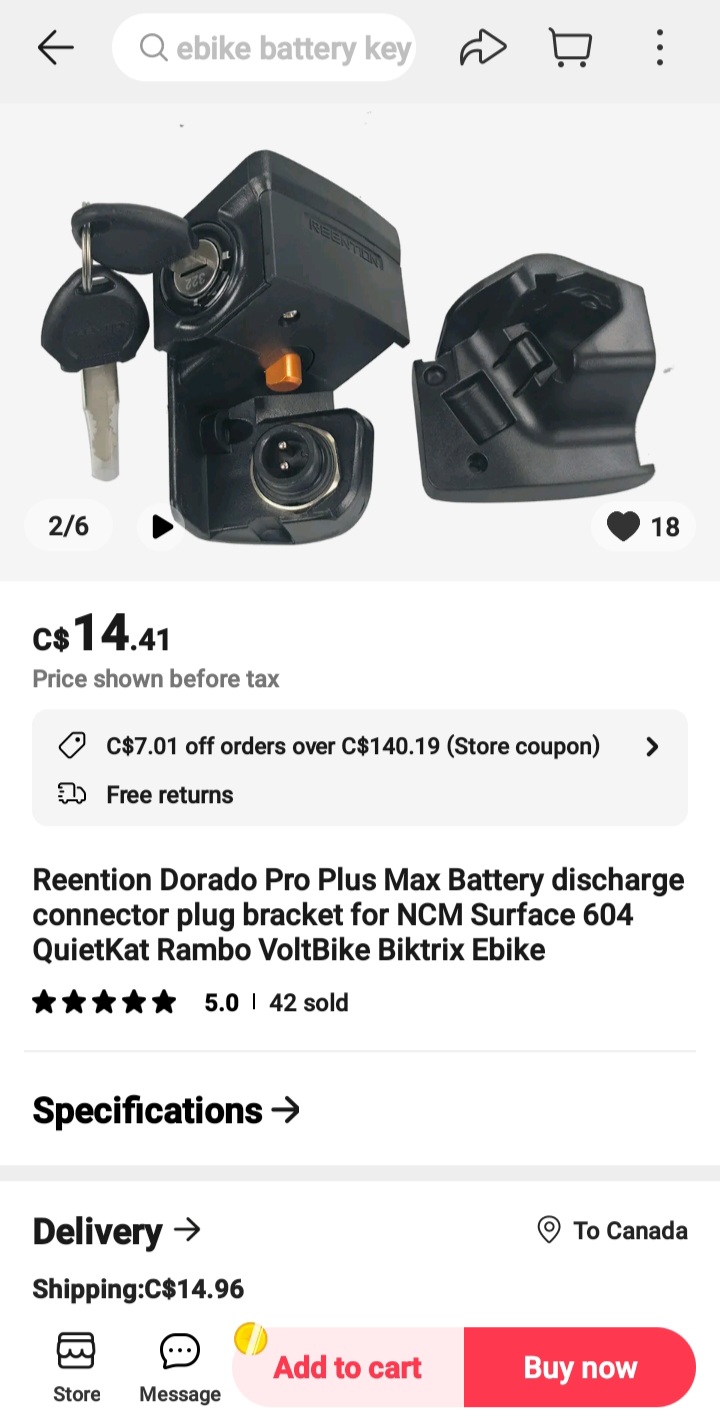720x1419 pixels.
Task: Play the product video
Action: pyautogui.click(x=161, y=526)
